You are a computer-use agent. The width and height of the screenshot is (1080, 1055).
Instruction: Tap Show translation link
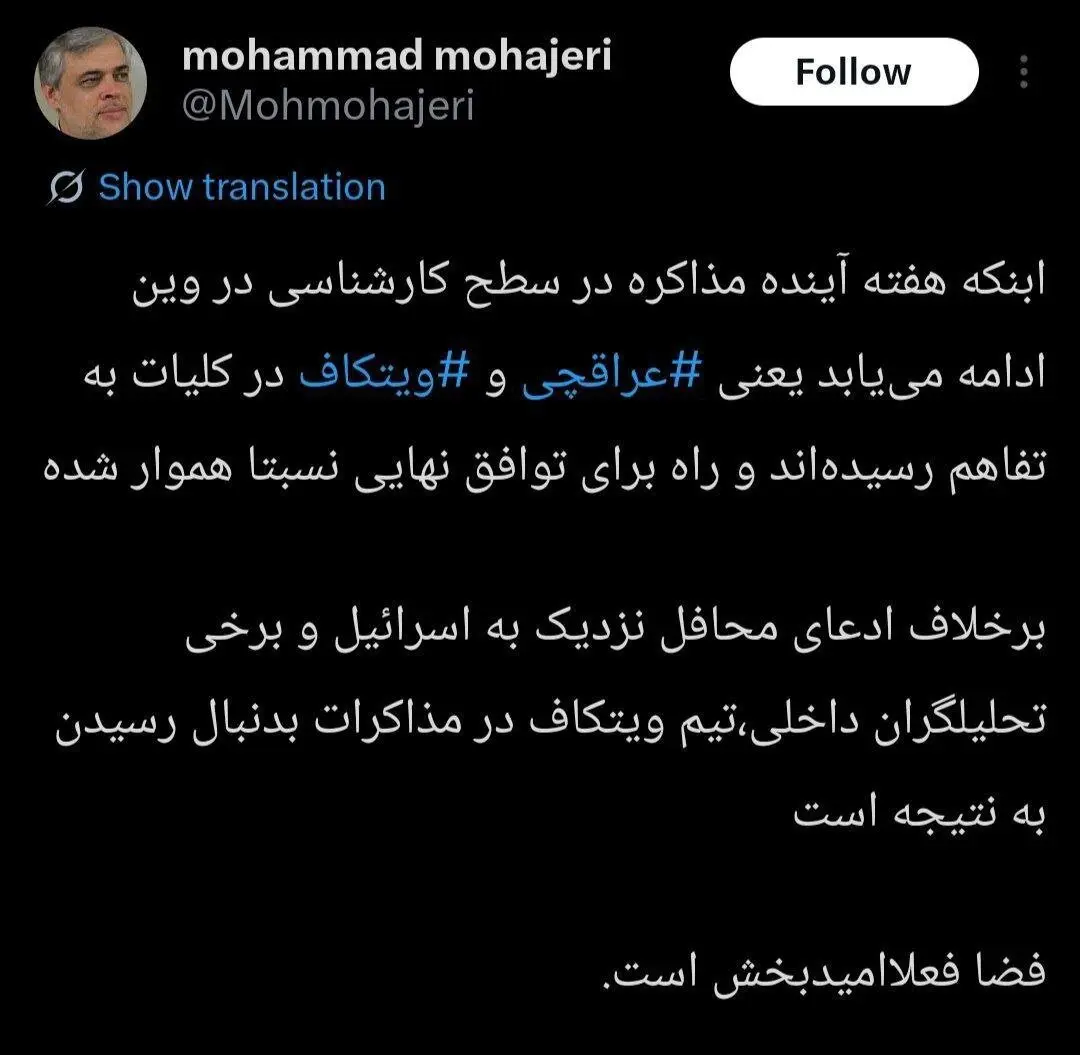click(x=241, y=187)
